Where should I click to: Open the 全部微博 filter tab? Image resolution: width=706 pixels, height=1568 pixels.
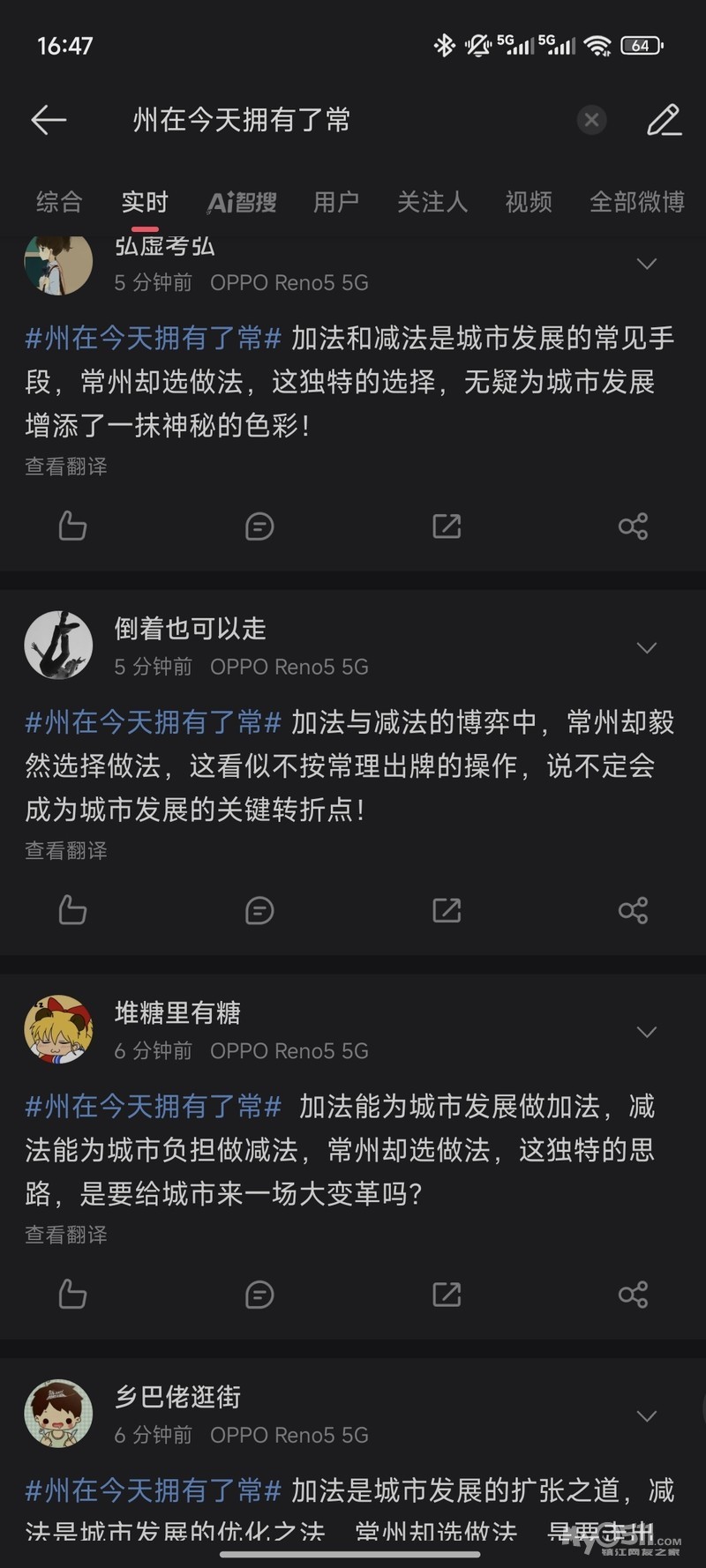point(636,202)
